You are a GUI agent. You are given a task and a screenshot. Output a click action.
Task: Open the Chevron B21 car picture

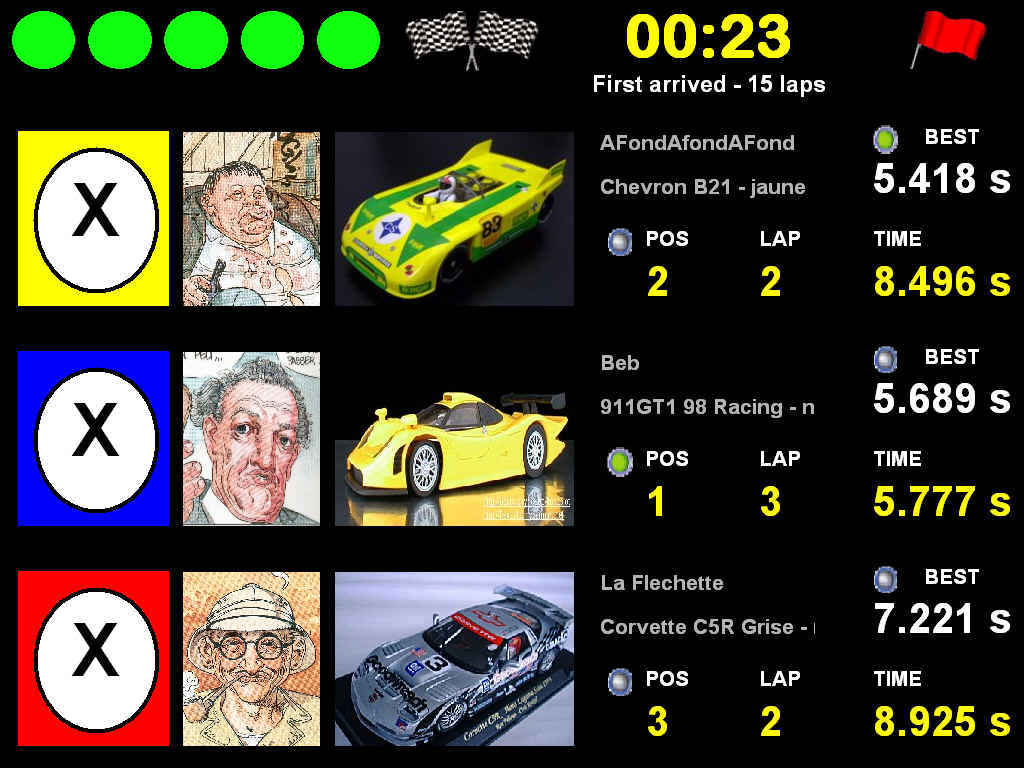click(x=454, y=219)
